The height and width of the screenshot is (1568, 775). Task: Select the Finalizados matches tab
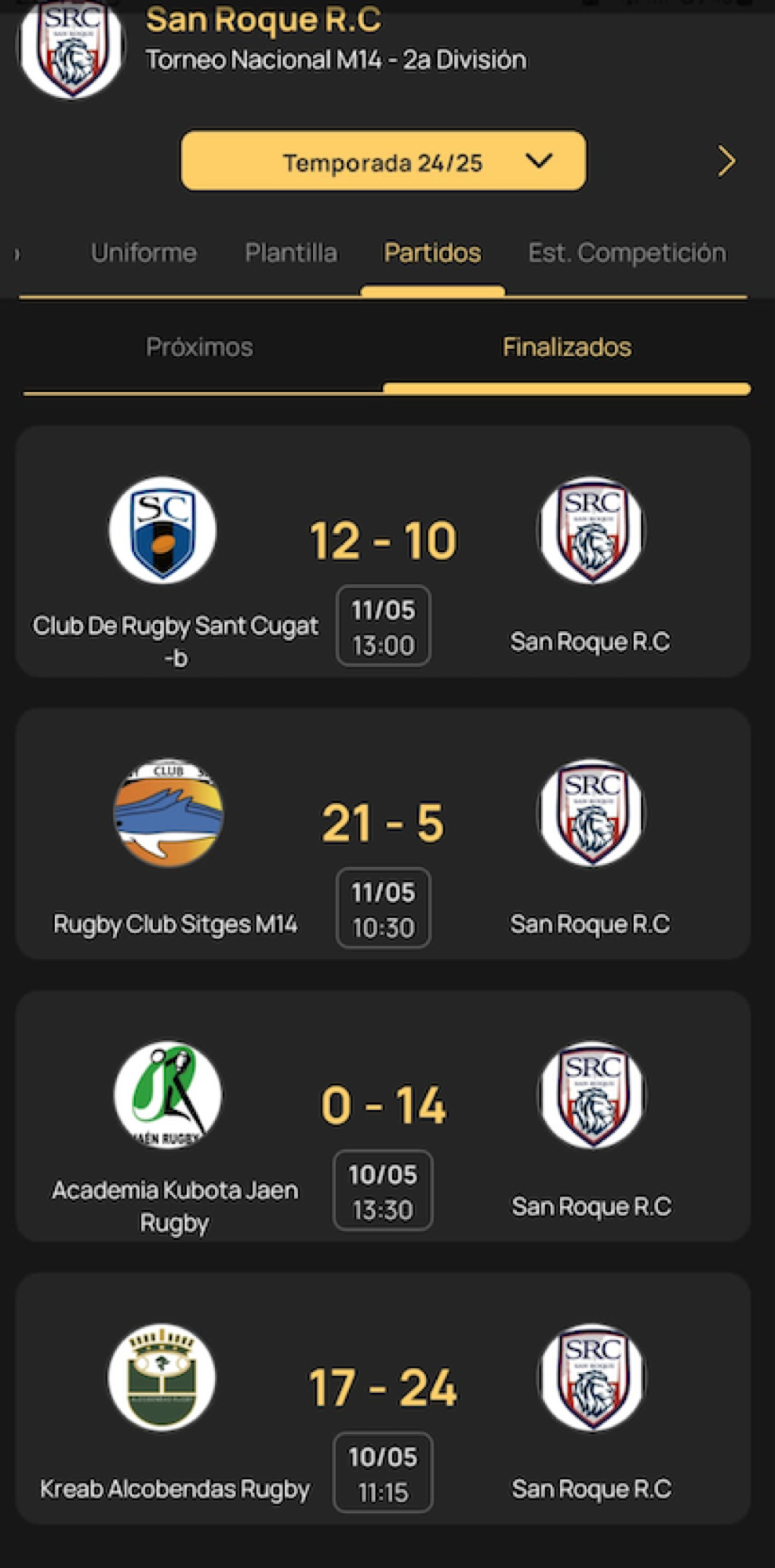point(567,347)
